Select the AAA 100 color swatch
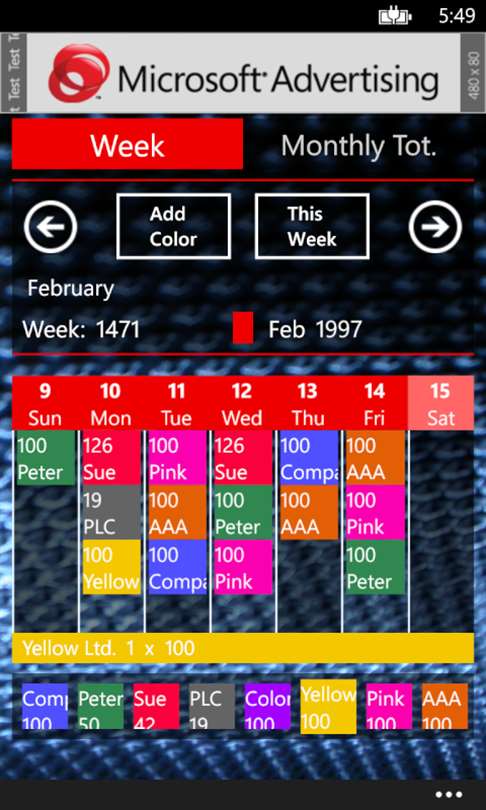Image resolution: width=486 pixels, height=810 pixels. click(x=445, y=706)
